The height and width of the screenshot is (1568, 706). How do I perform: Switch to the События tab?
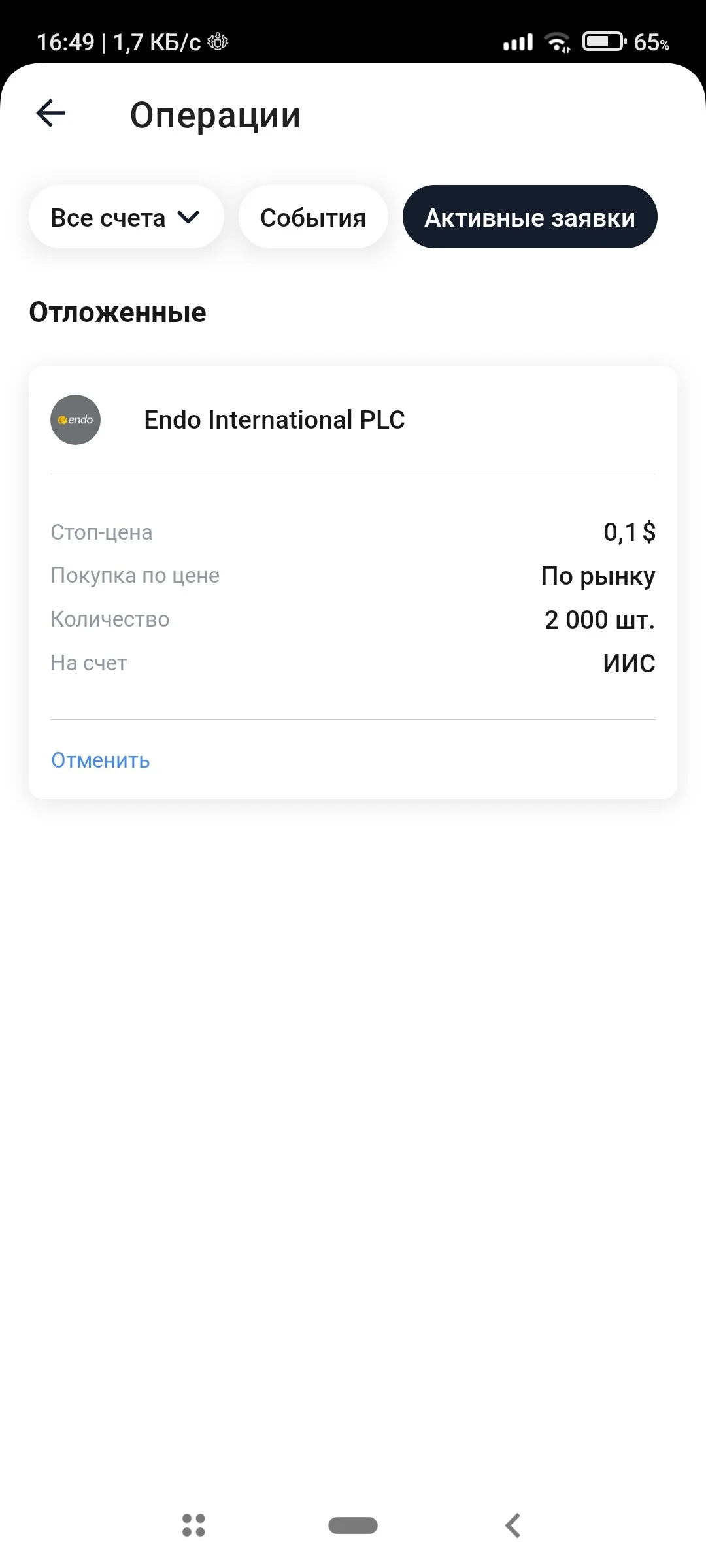[313, 217]
